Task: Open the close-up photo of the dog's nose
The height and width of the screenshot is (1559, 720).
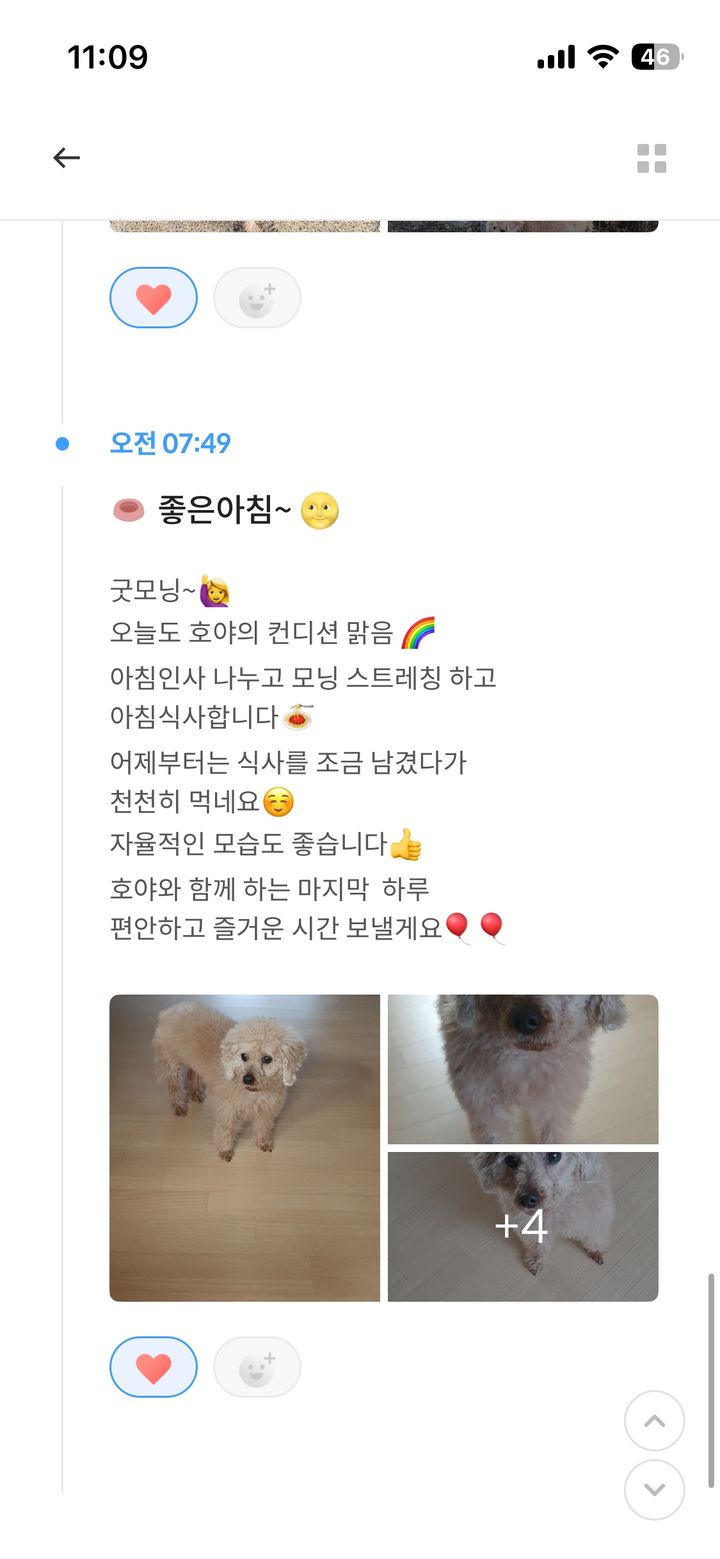Action: point(523,1068)
